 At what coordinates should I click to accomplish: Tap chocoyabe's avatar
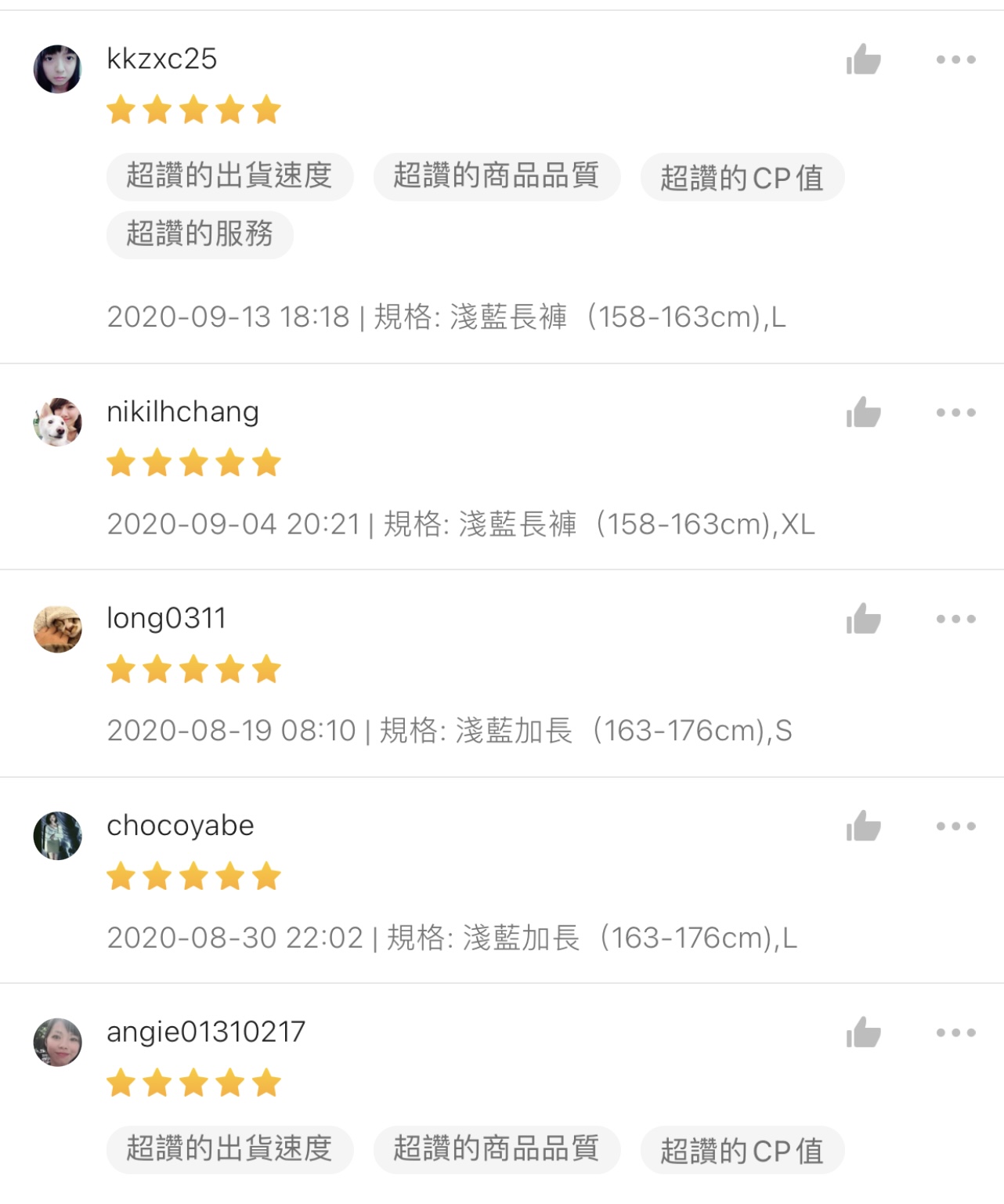pos(57,836)
